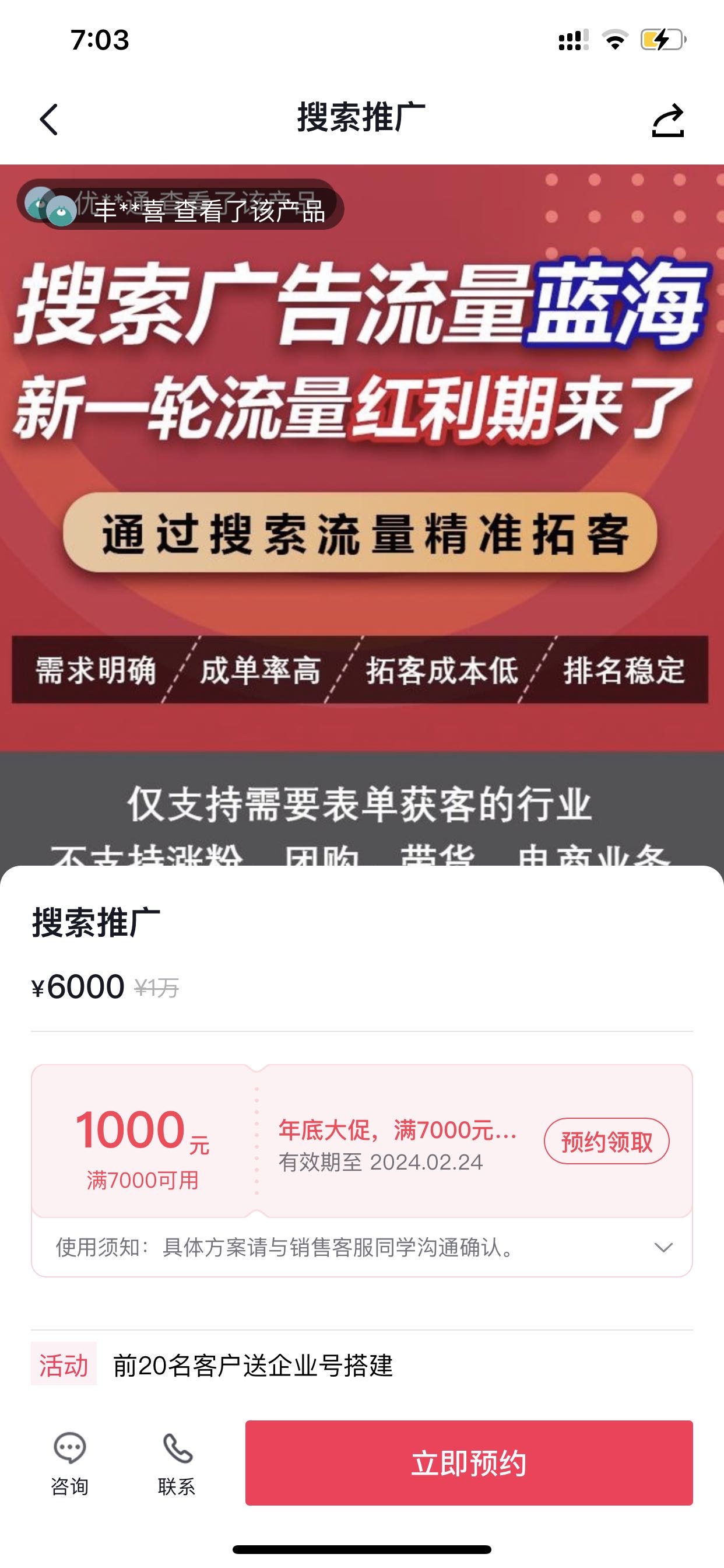Go back from the 搜索推广 page
724x1568 pixels.
coord(50,118)
